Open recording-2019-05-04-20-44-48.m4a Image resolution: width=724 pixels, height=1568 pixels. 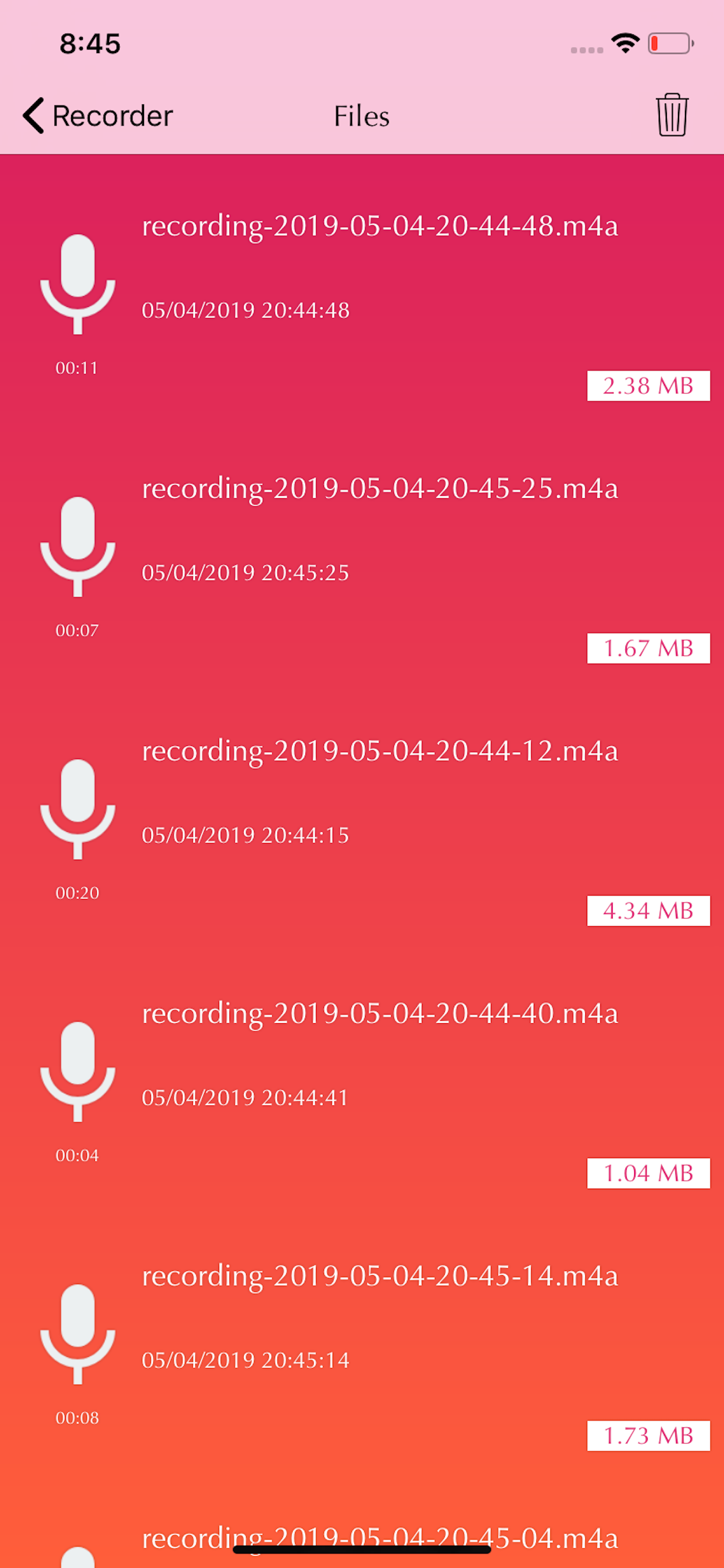coord(380,225)
